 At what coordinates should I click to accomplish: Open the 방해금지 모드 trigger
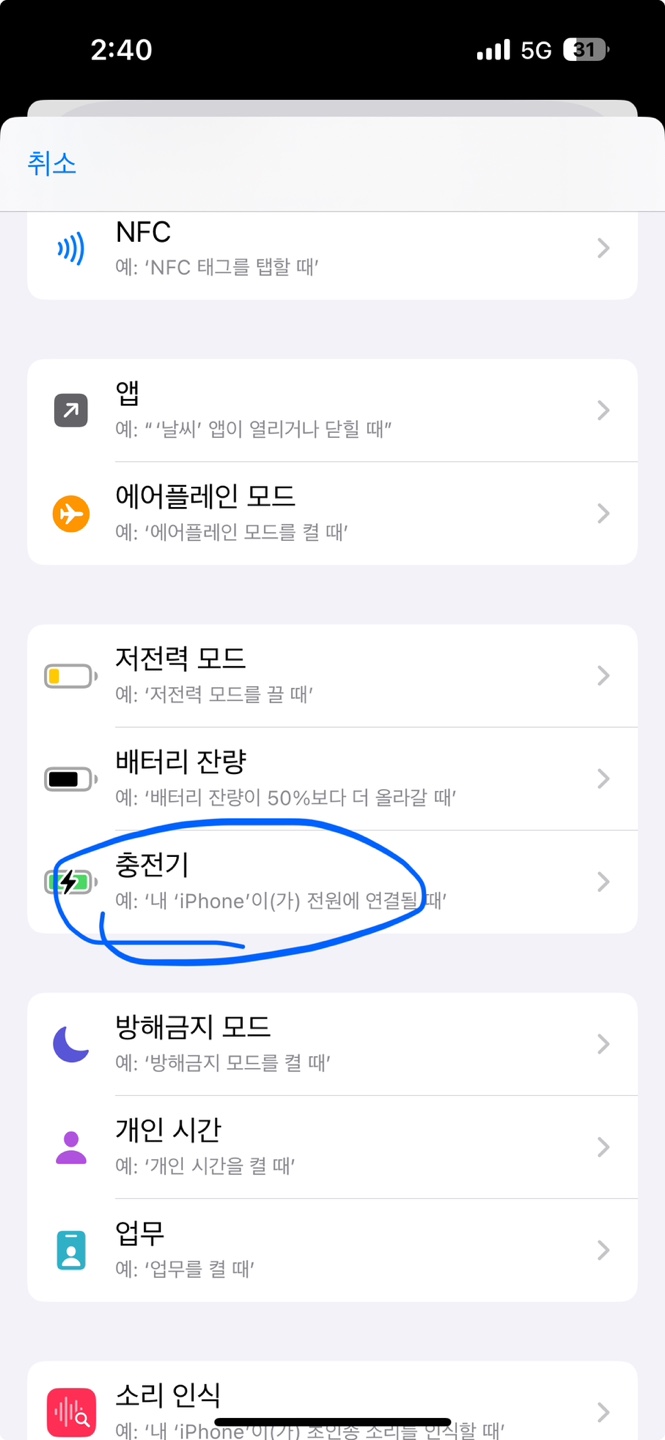332,1044
